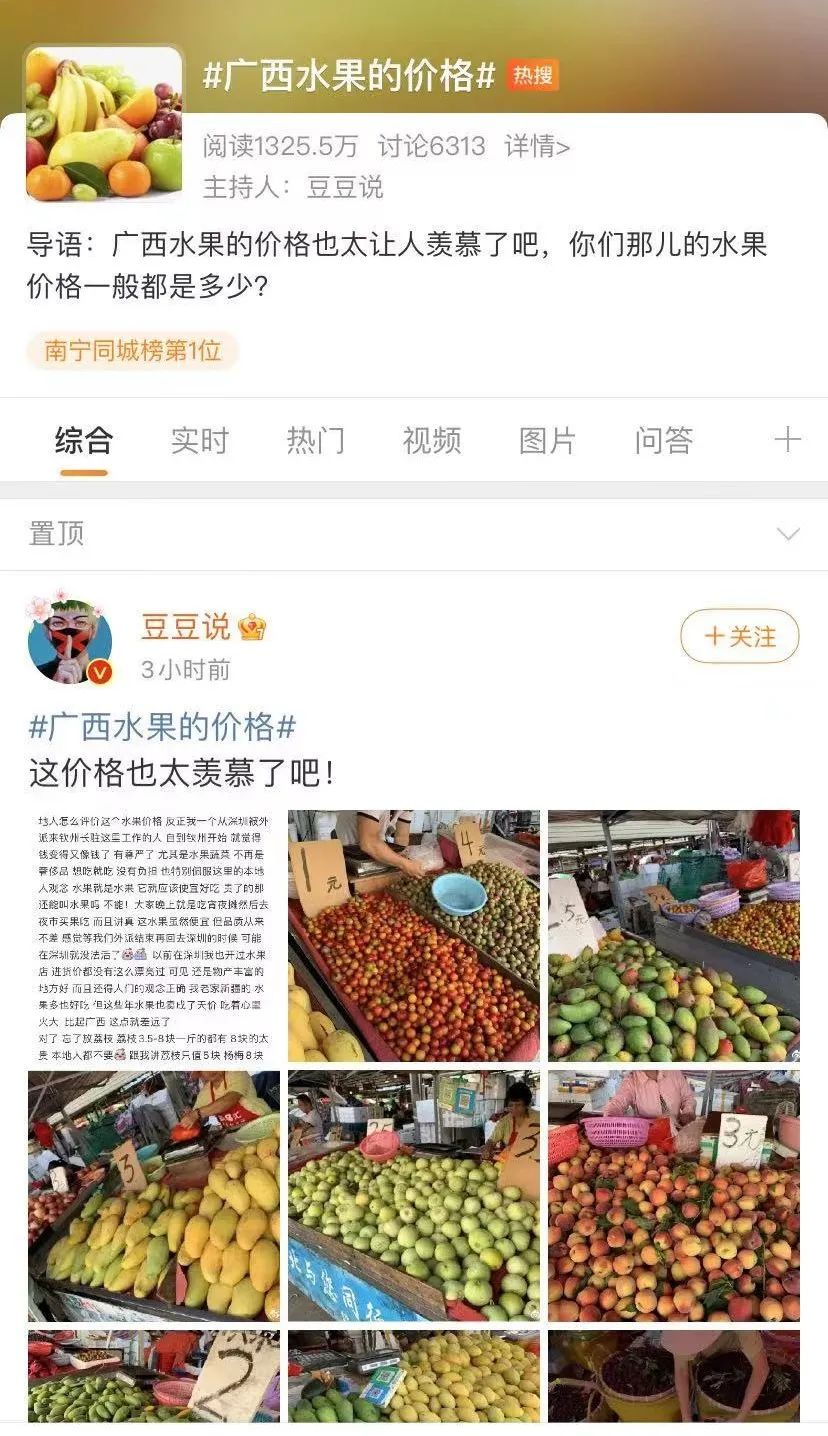Screen dimensions: 828x1436
Task: Open the peach photo with 3元 sign
Action: point(674,1196)
